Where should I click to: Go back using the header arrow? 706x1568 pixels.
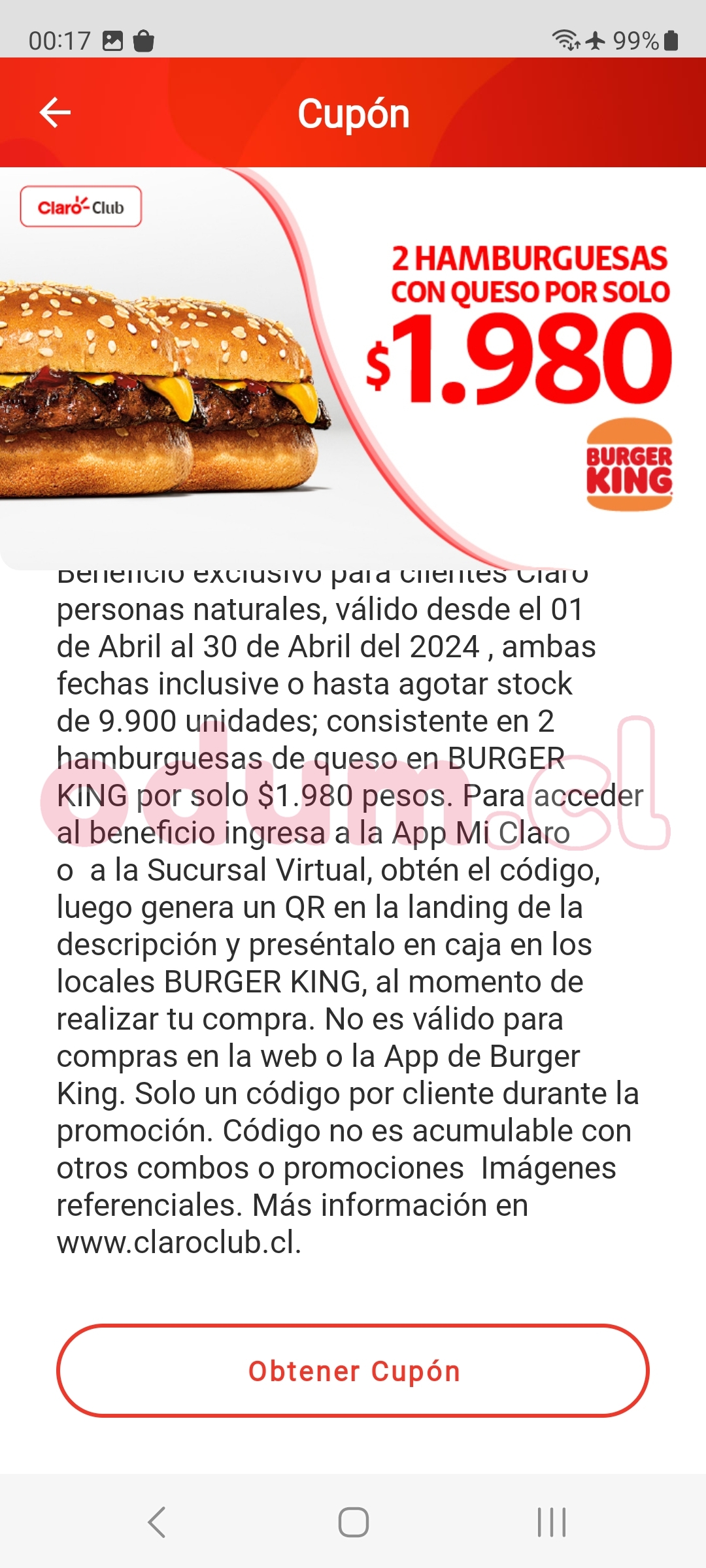[x=56, y=113]
